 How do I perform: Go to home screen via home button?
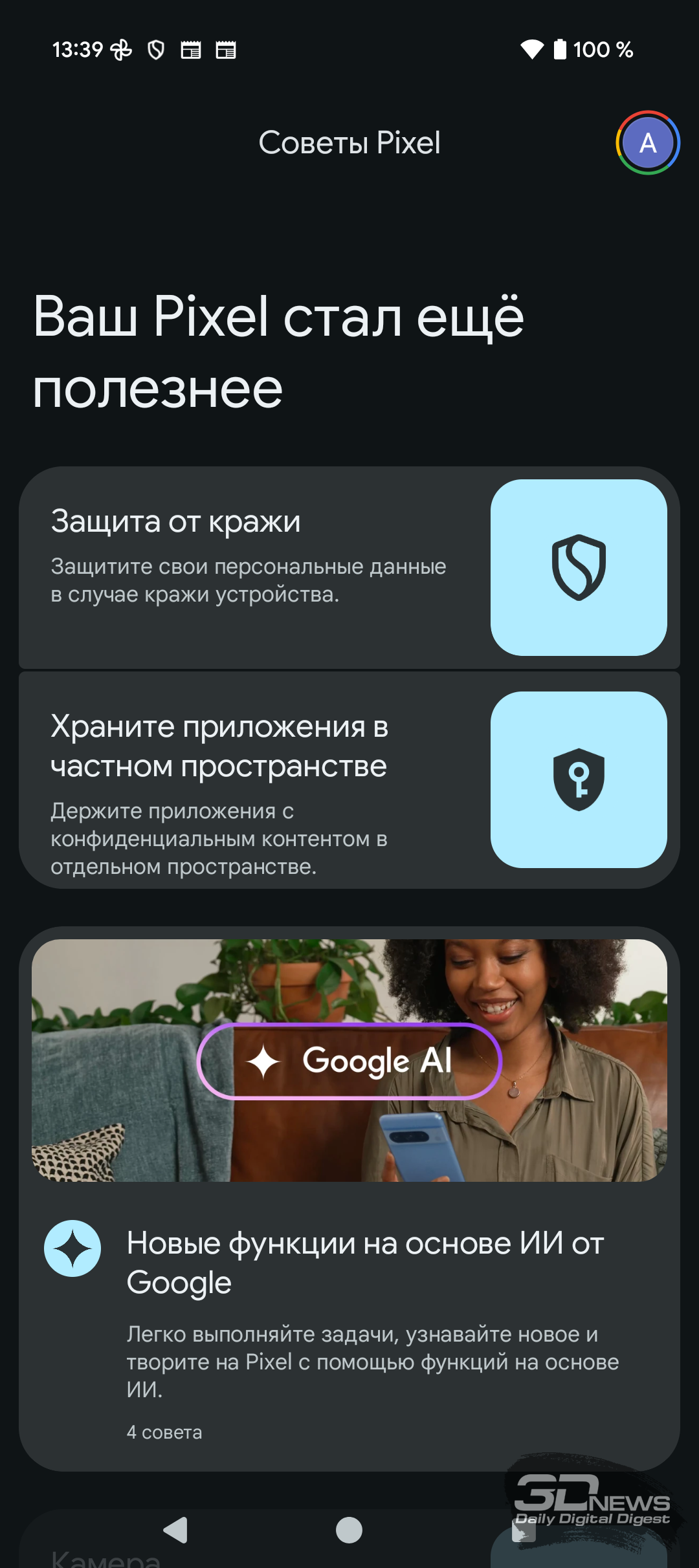349,1530
